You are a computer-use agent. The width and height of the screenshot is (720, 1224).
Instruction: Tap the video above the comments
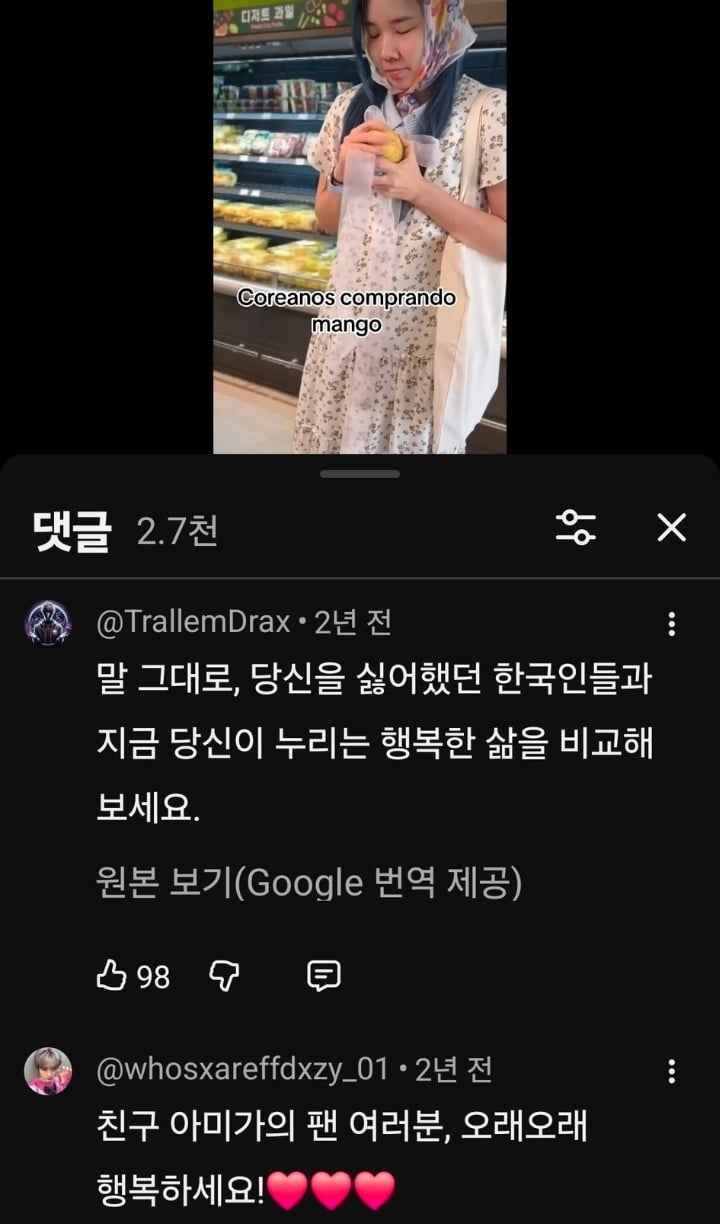(x=360, y=227)
